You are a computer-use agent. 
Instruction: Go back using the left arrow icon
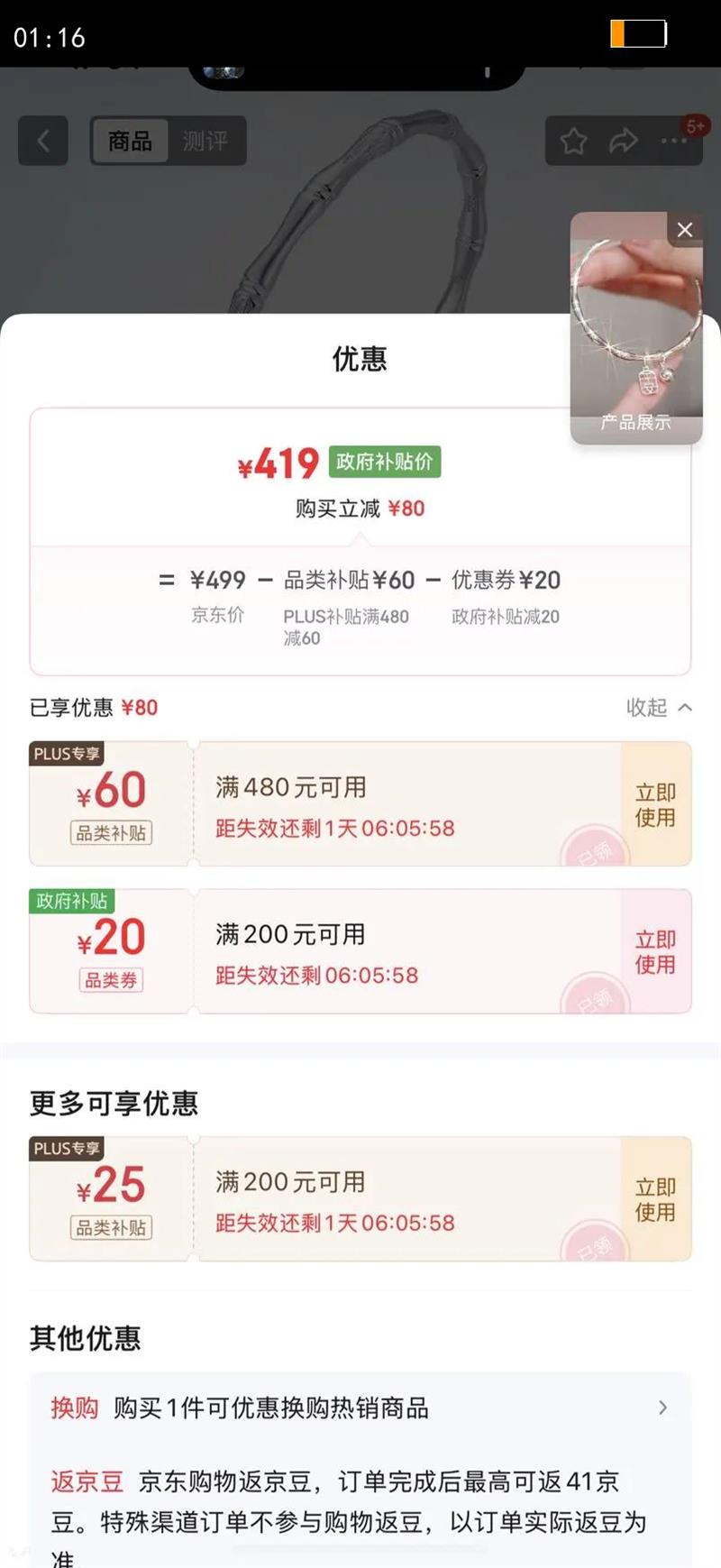pos(42,142)
